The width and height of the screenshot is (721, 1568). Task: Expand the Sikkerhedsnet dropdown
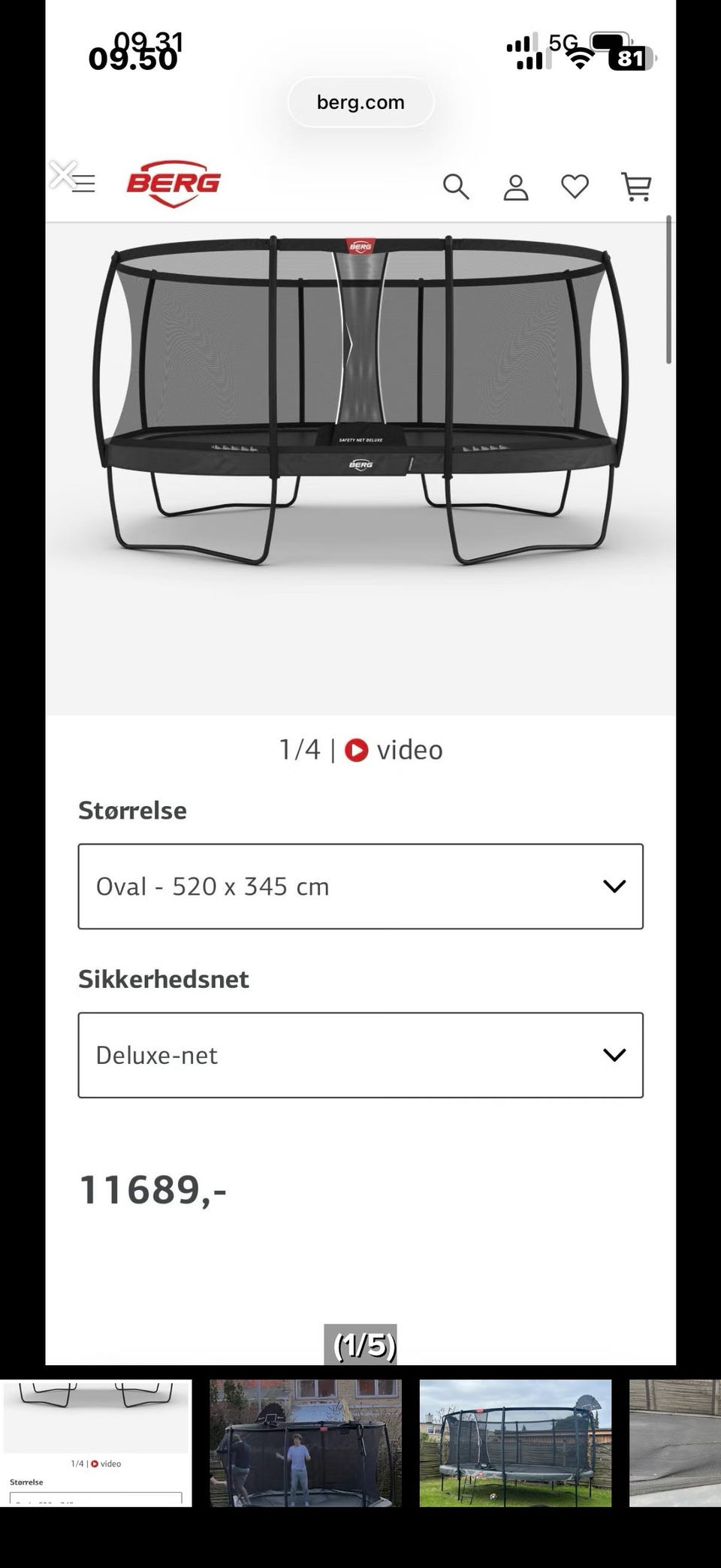359,1056
